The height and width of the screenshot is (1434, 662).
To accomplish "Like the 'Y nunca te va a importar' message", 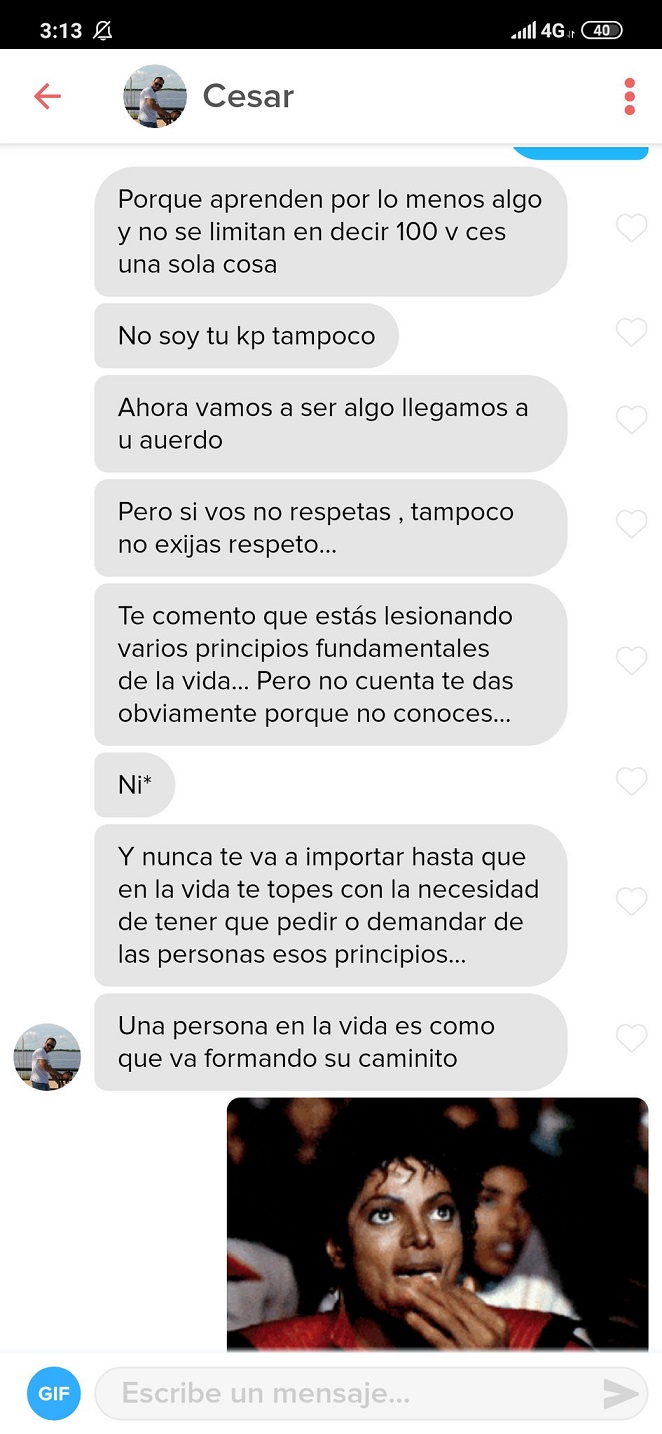I will 631,902.
